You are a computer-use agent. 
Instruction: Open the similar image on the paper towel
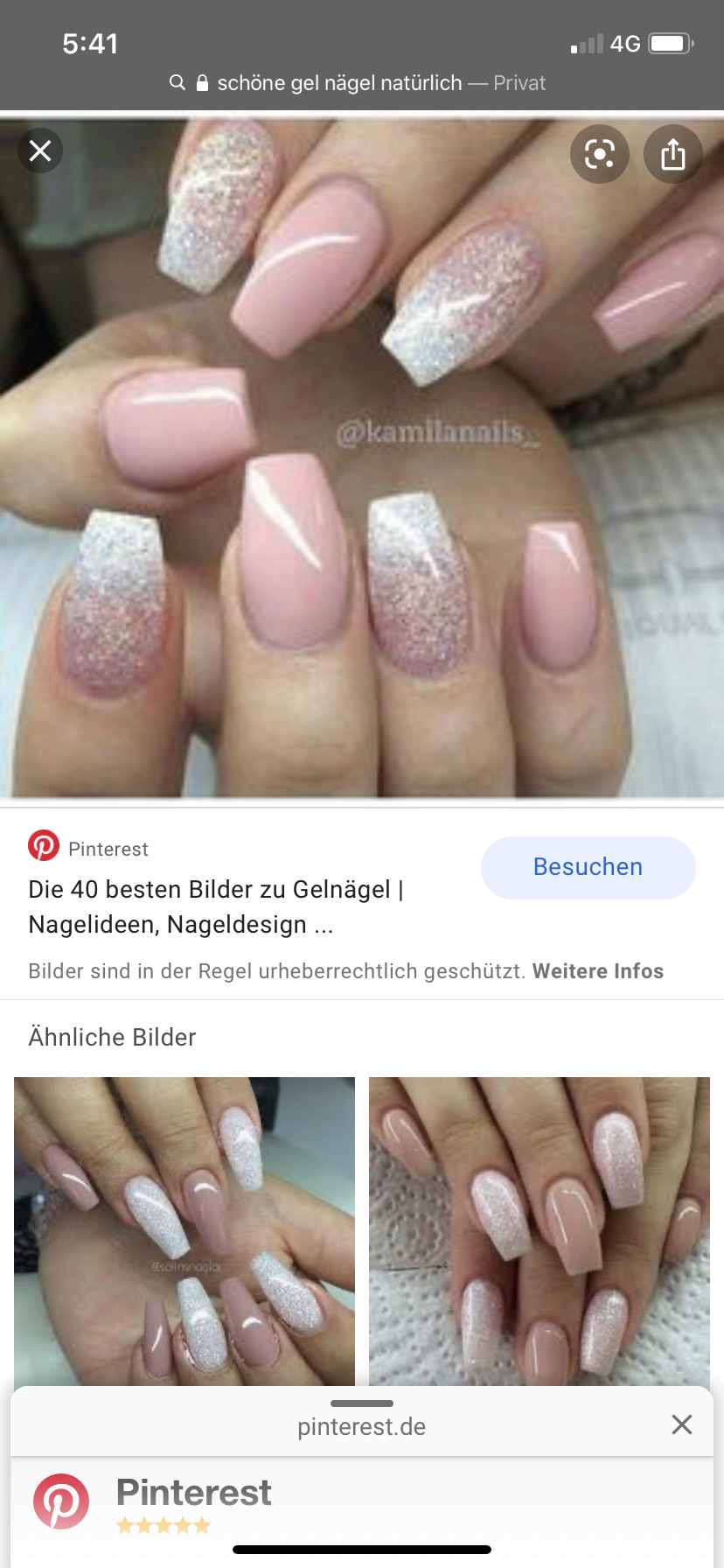coord(539,1230)
